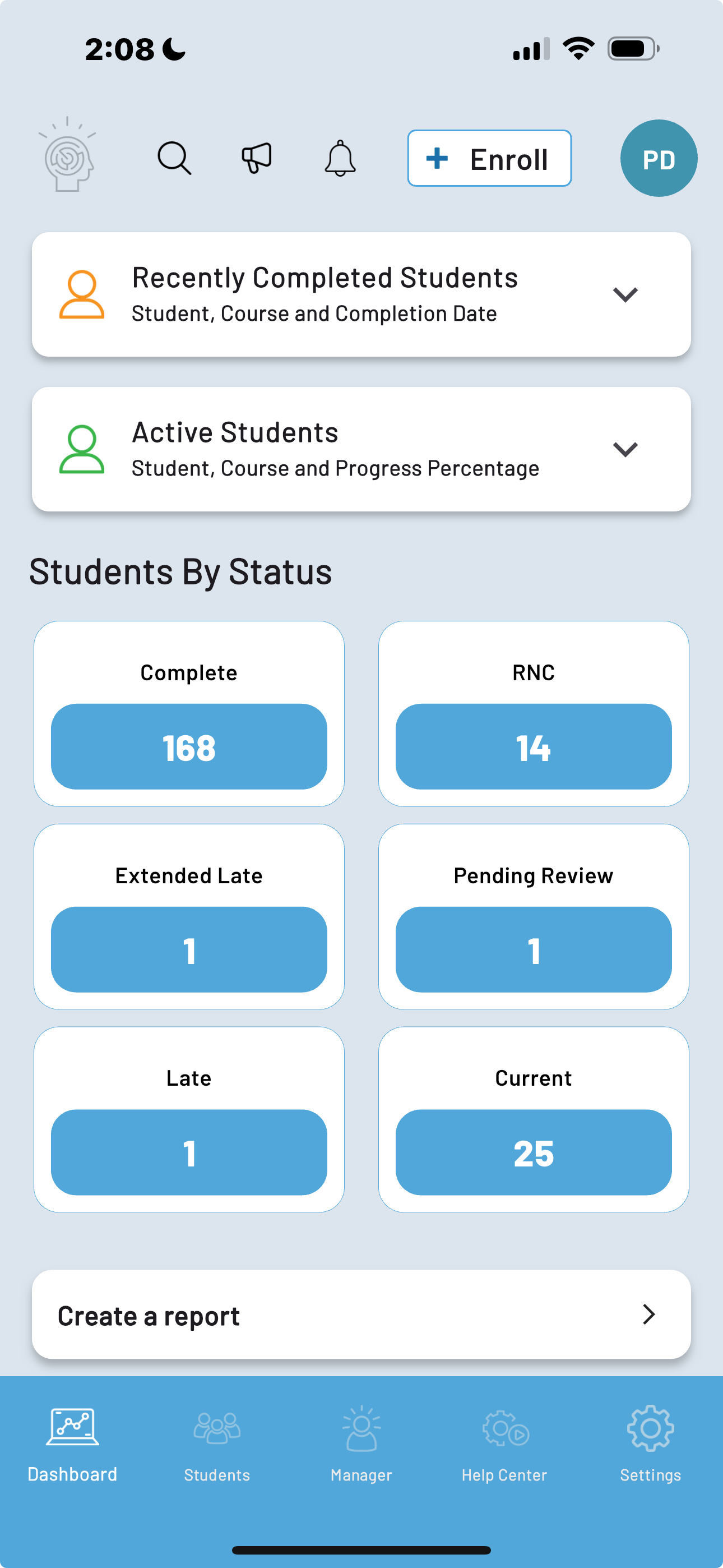The width and height of the screenshot is (723, 1568).
Task: Select Create a report
Action: click(x=361, y=1315)
